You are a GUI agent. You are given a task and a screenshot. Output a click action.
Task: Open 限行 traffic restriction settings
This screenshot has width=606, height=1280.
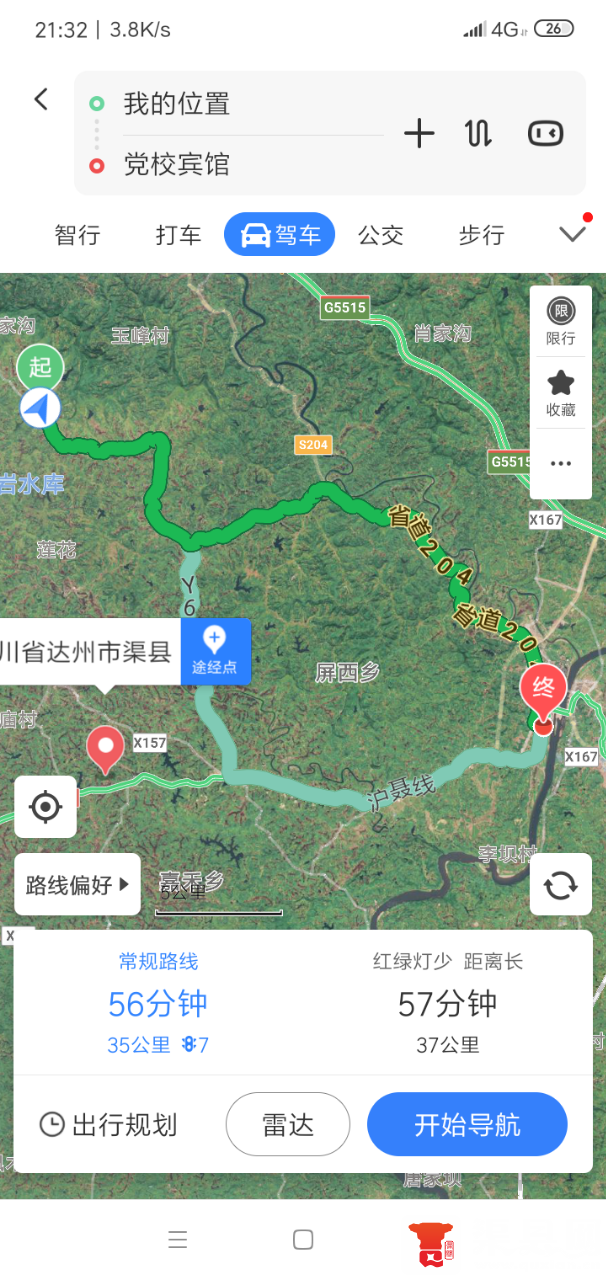pyautogui.click(x=561, y=322)
